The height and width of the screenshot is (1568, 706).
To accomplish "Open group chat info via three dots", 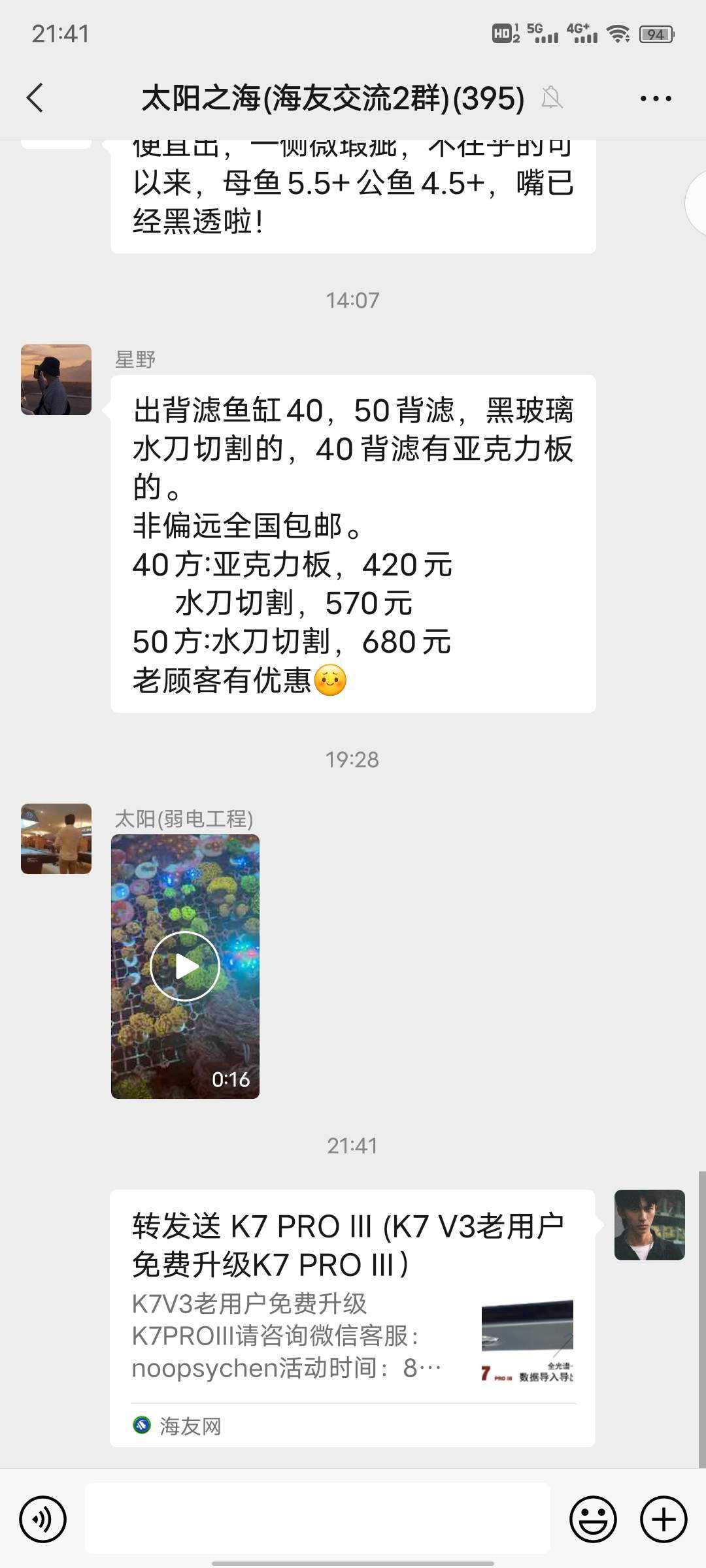I will point(655,99).
